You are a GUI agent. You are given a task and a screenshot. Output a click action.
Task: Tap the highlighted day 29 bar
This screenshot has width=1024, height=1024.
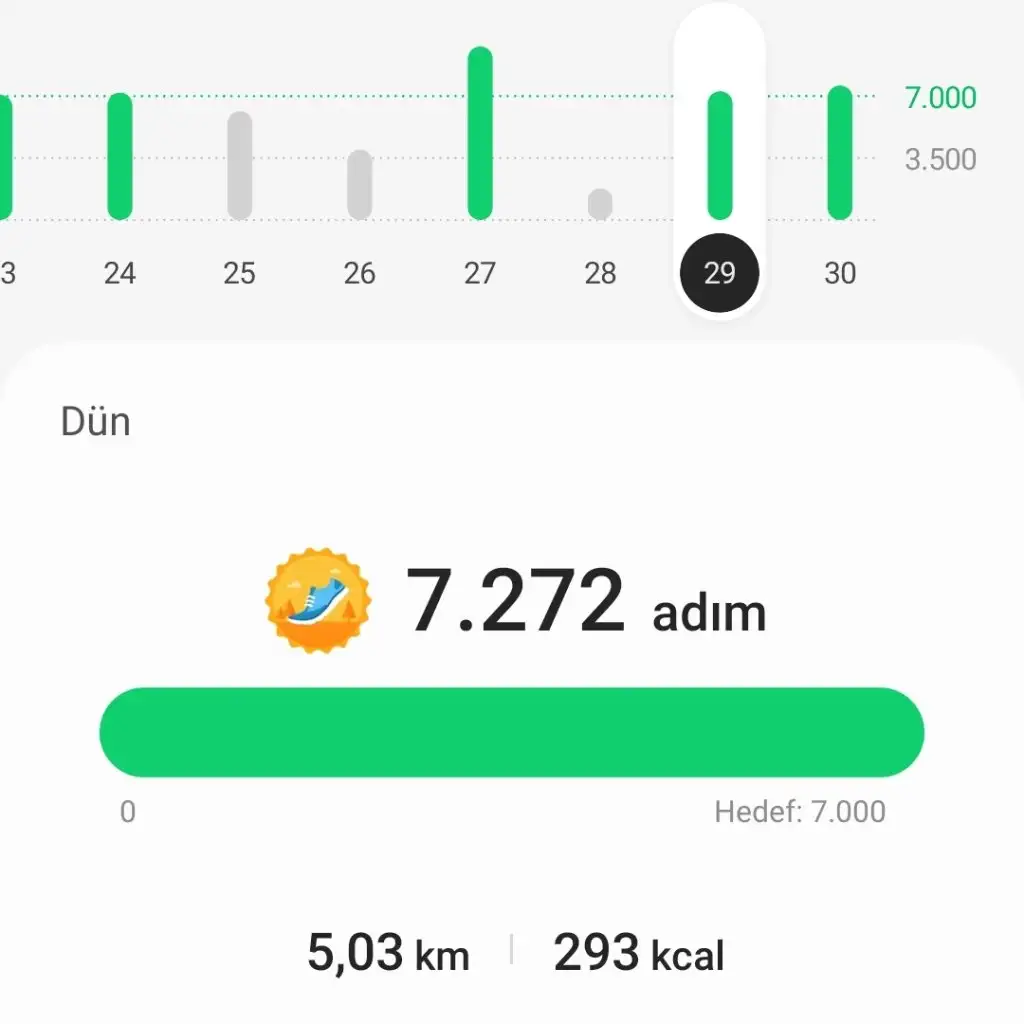point(720,155)
